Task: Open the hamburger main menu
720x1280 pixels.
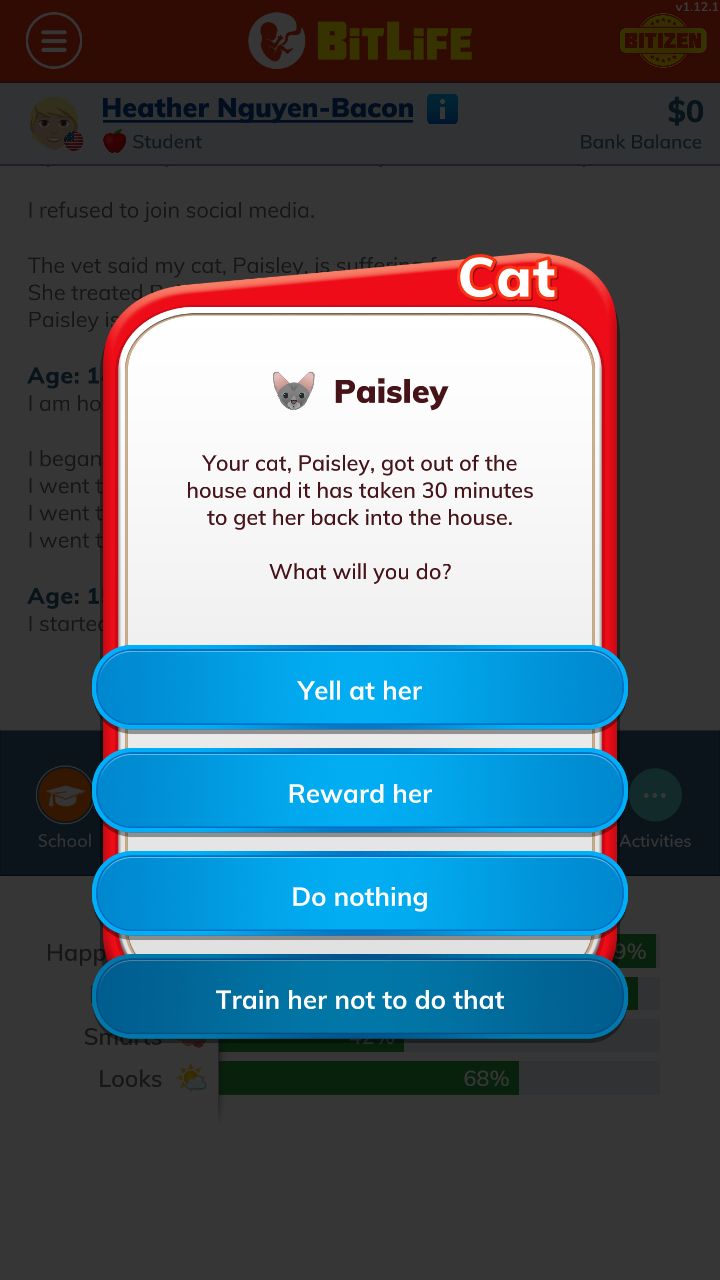Action: (54, 41)
